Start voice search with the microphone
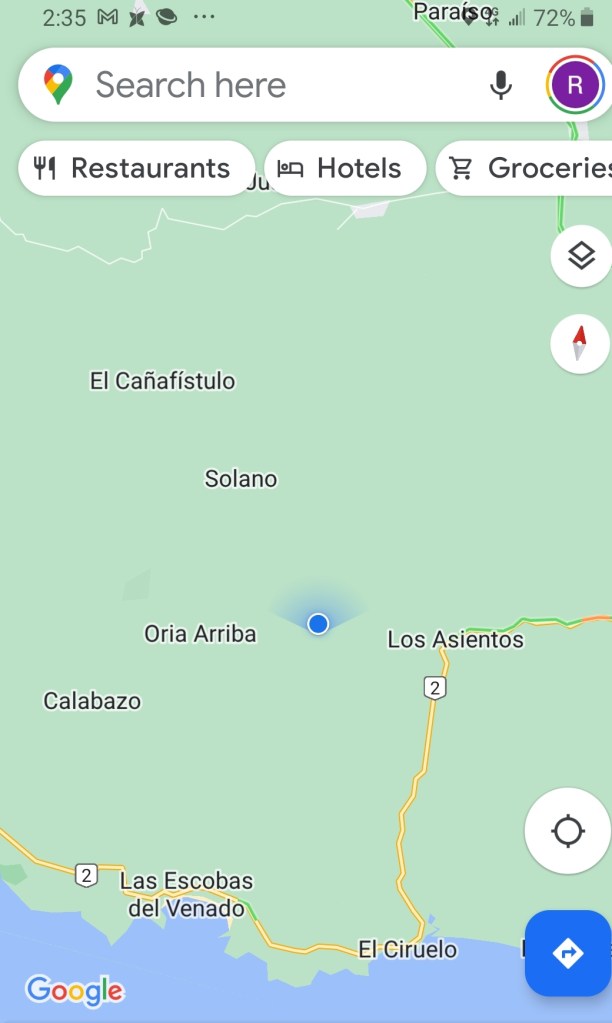The image size is (612, 1023). click(x=501, y=85)
